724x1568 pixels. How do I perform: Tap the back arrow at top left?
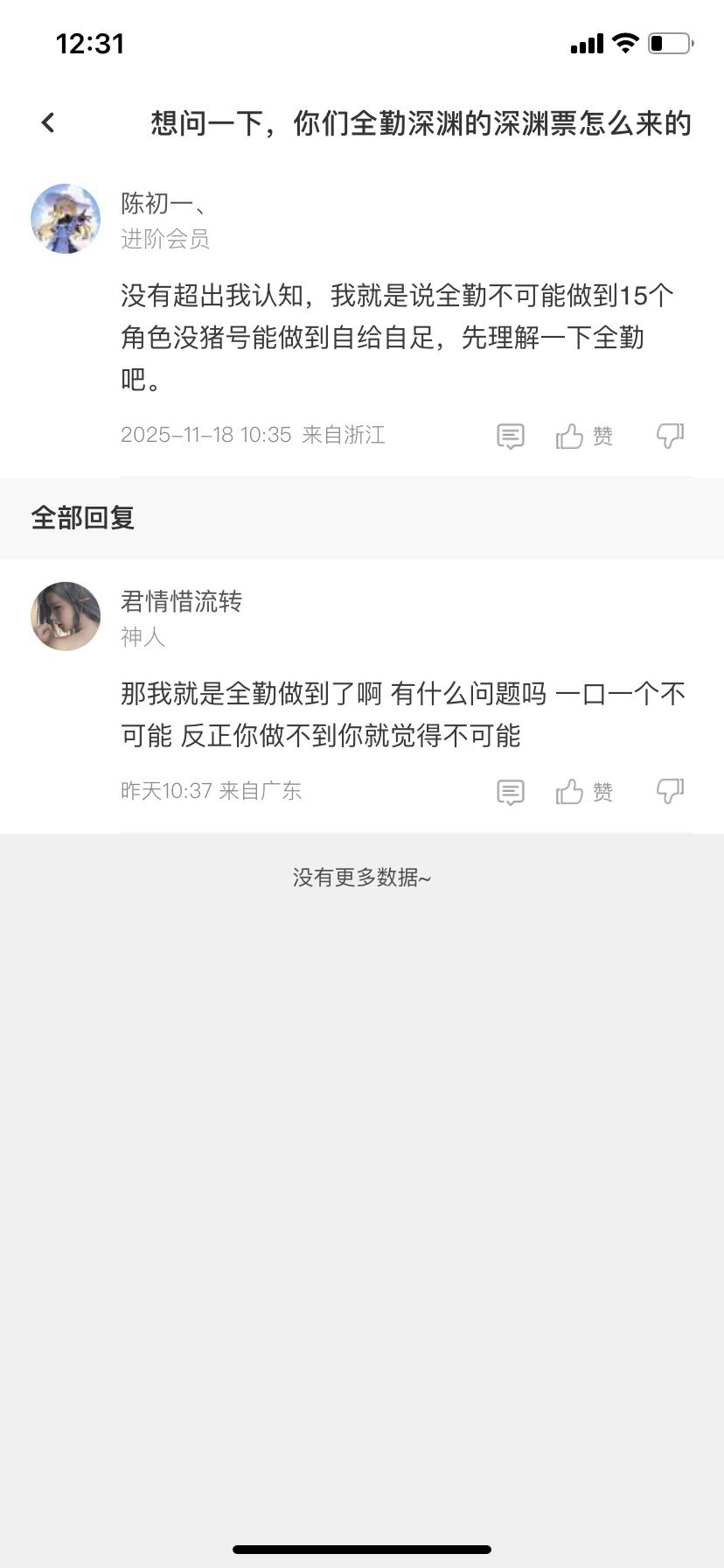(47, 122)
